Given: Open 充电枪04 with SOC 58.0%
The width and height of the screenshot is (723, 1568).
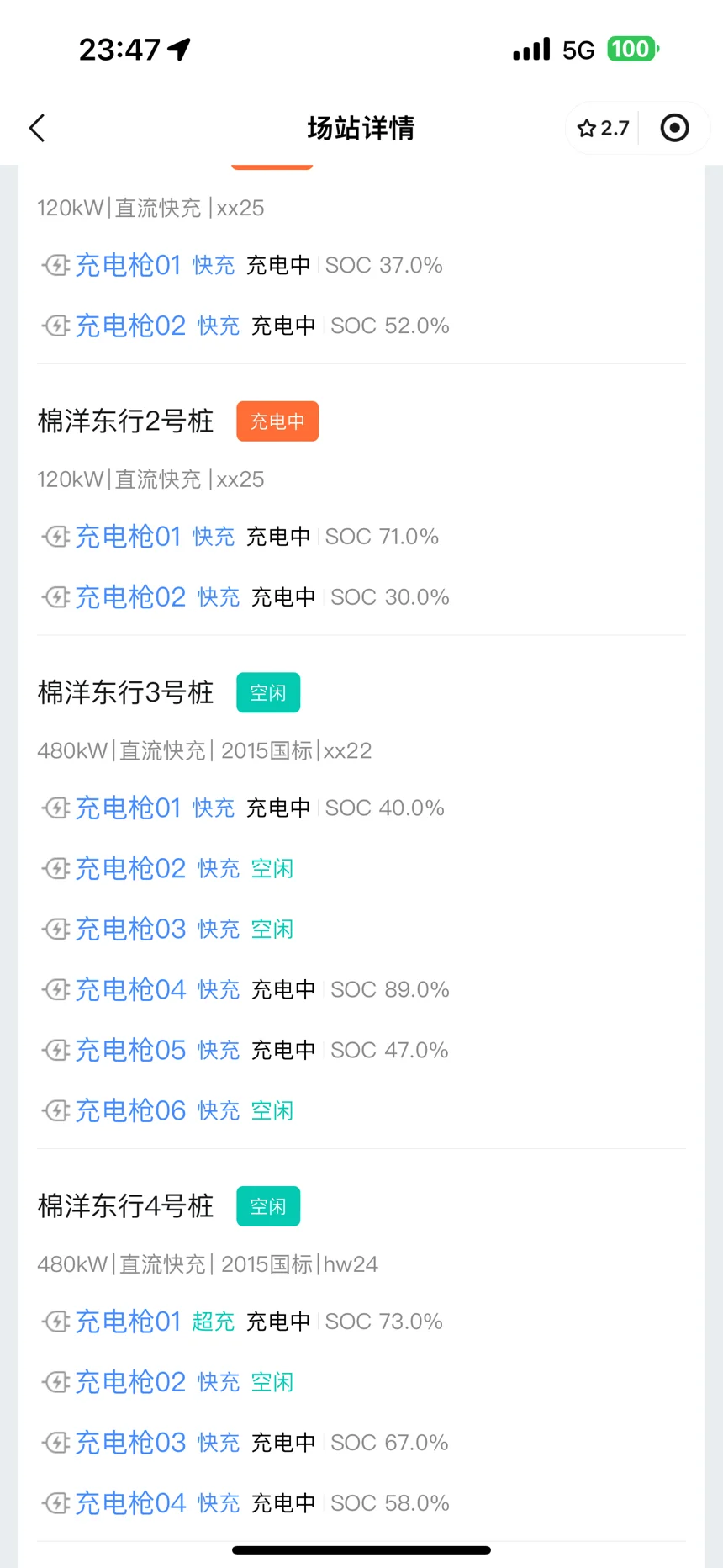Looking at the screenshot, I should click(x=245, y=1504).
